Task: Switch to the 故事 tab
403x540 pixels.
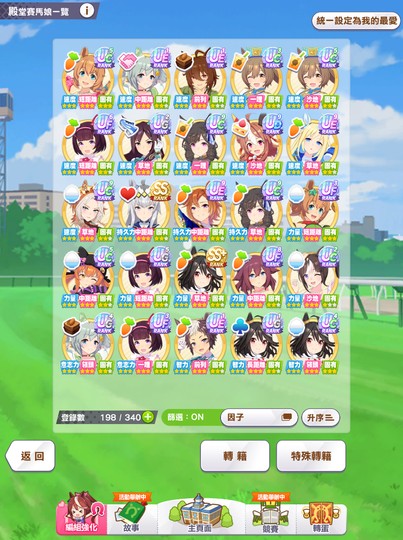Action: coord(132,515)
